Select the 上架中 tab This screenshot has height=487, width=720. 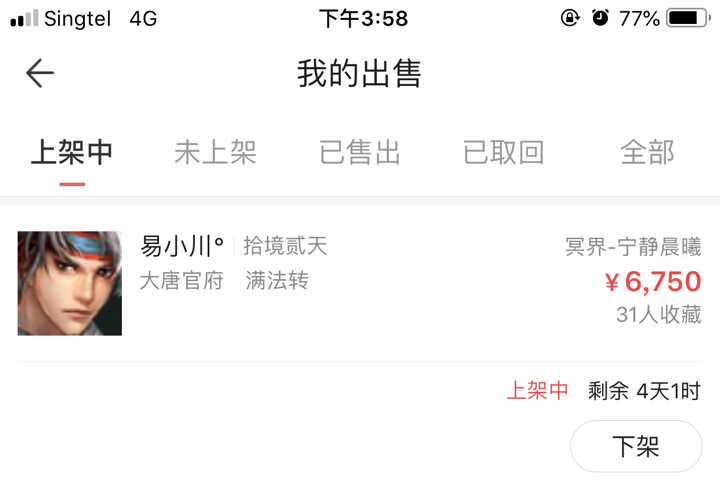pos(72,152)
